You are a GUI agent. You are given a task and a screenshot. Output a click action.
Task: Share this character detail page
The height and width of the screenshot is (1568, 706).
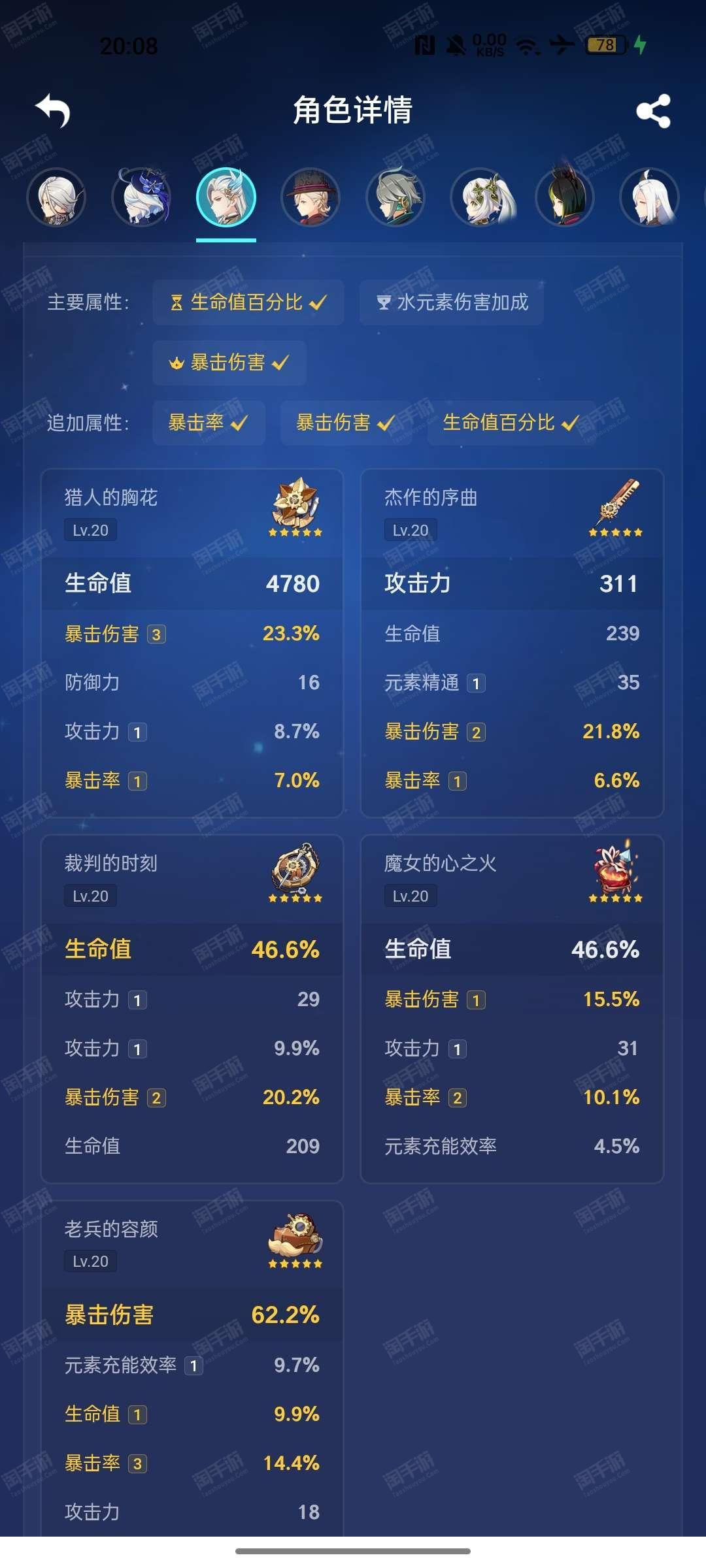pos(653,110)
